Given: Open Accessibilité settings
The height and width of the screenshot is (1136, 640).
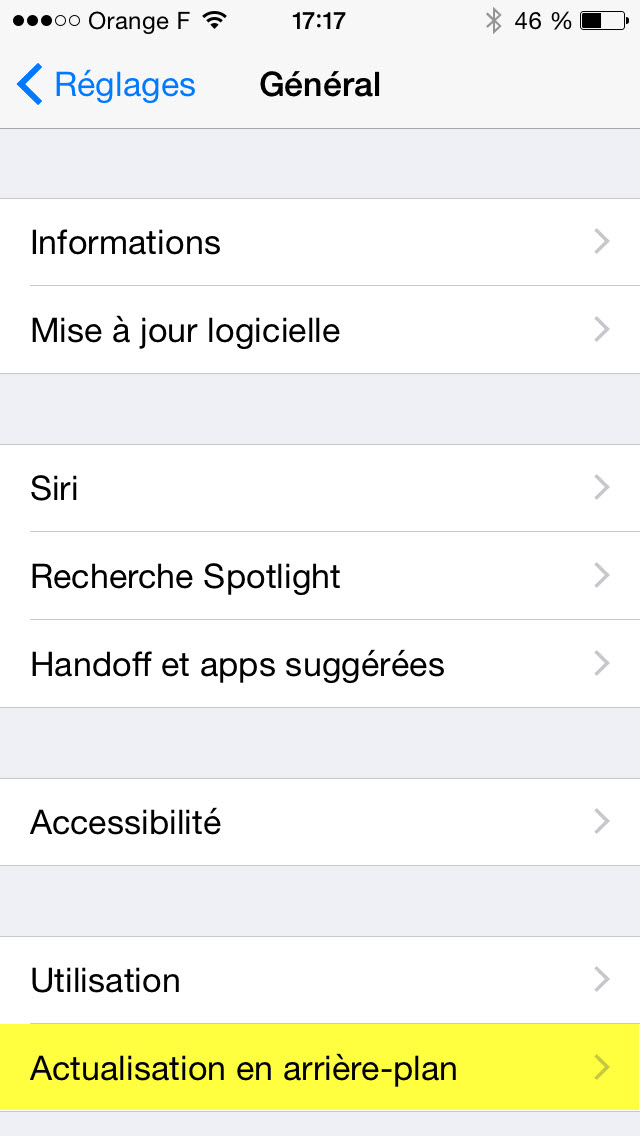Looking at the screenshot, I should pyautogui.click(x=320, y=822).
